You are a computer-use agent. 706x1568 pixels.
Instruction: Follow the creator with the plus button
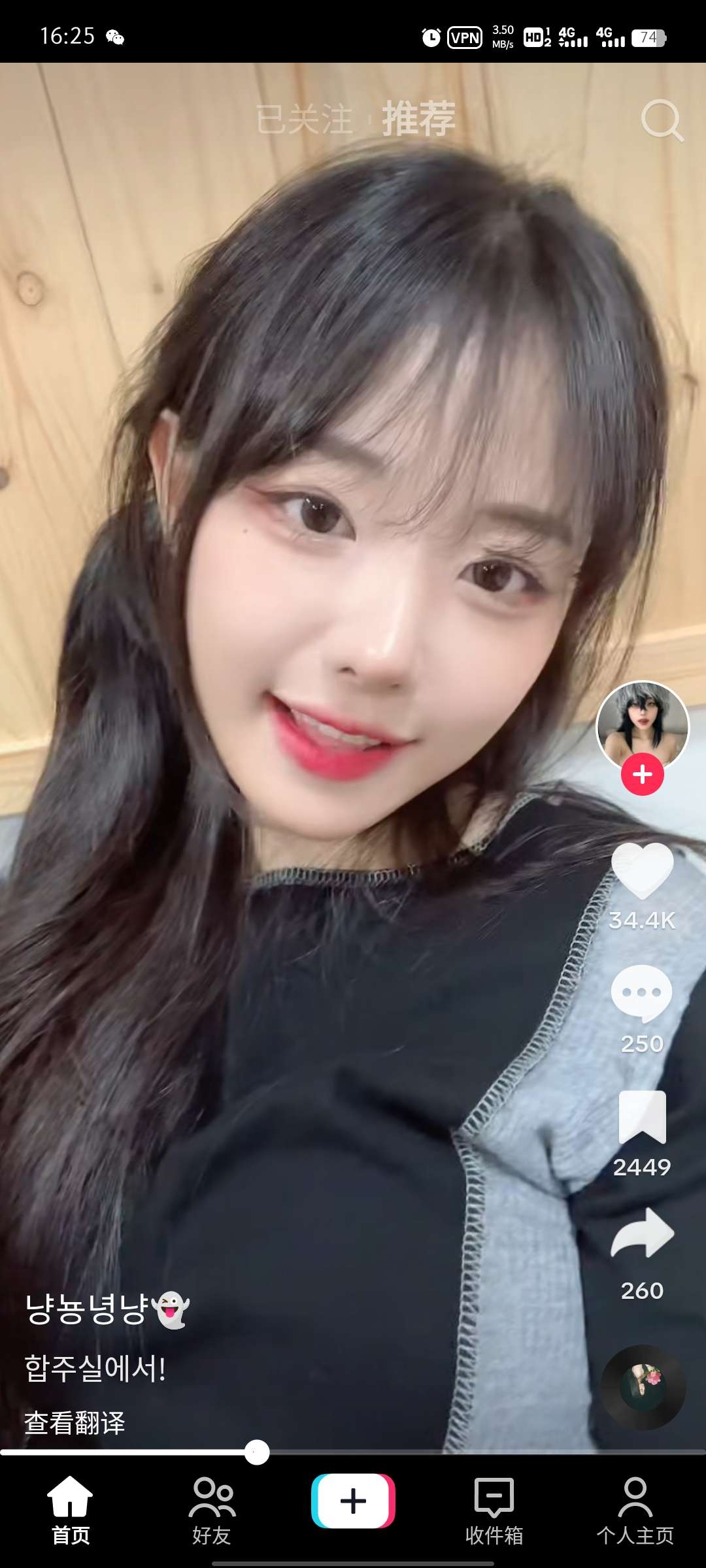(x=643, y=774)
